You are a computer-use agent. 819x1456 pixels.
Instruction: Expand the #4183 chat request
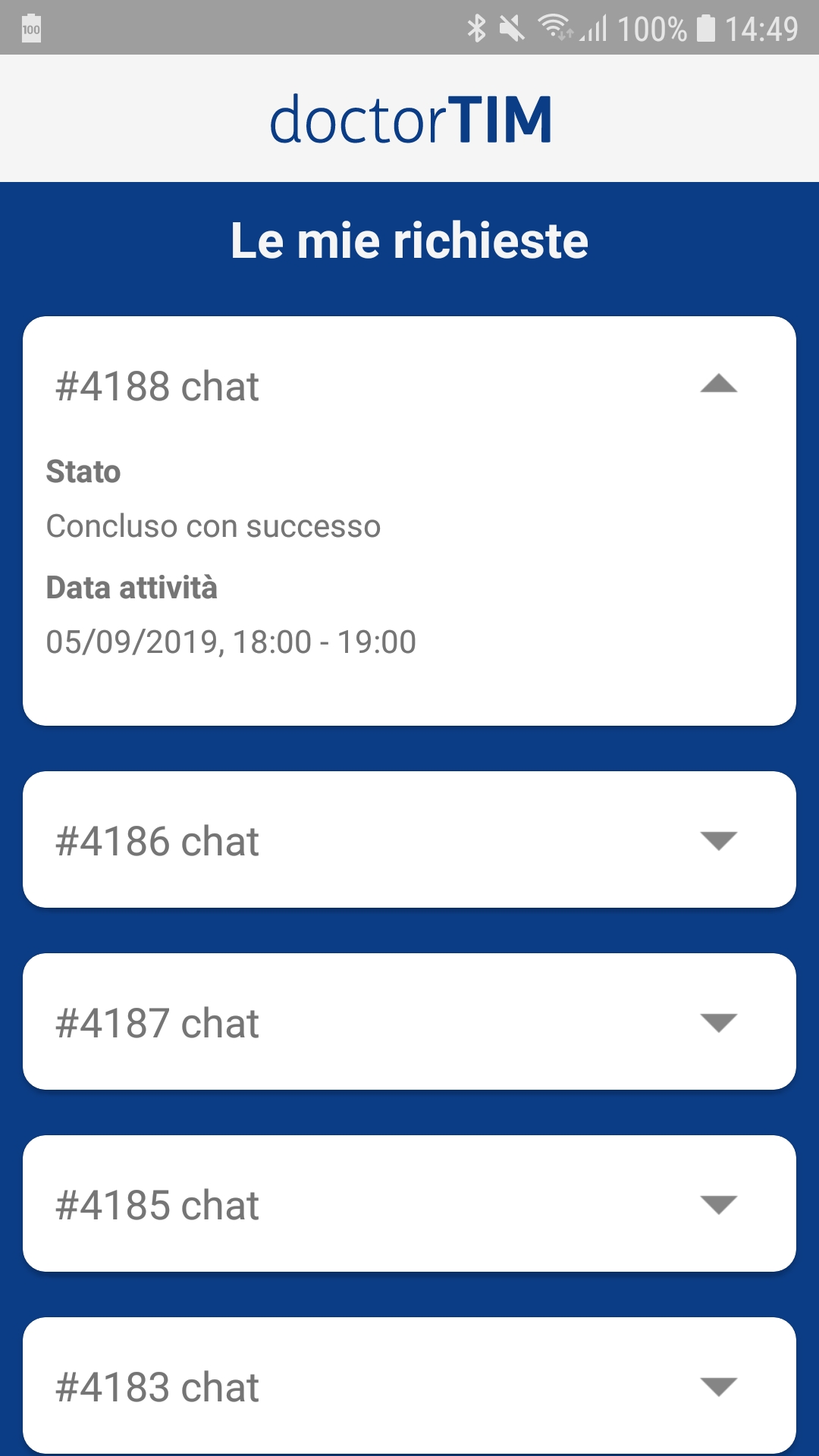718,1386
